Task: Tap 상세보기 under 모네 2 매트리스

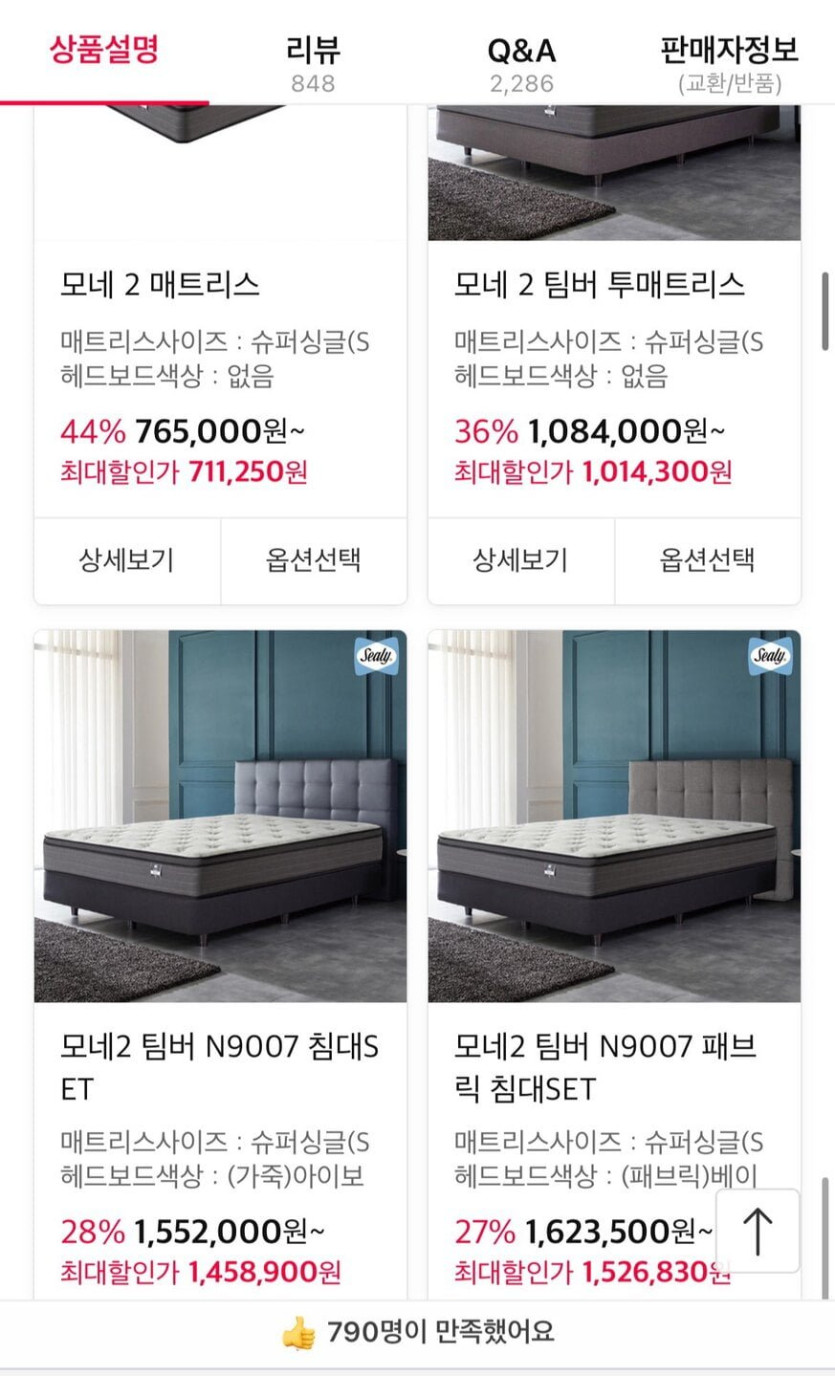Action: tap(127, 560)
